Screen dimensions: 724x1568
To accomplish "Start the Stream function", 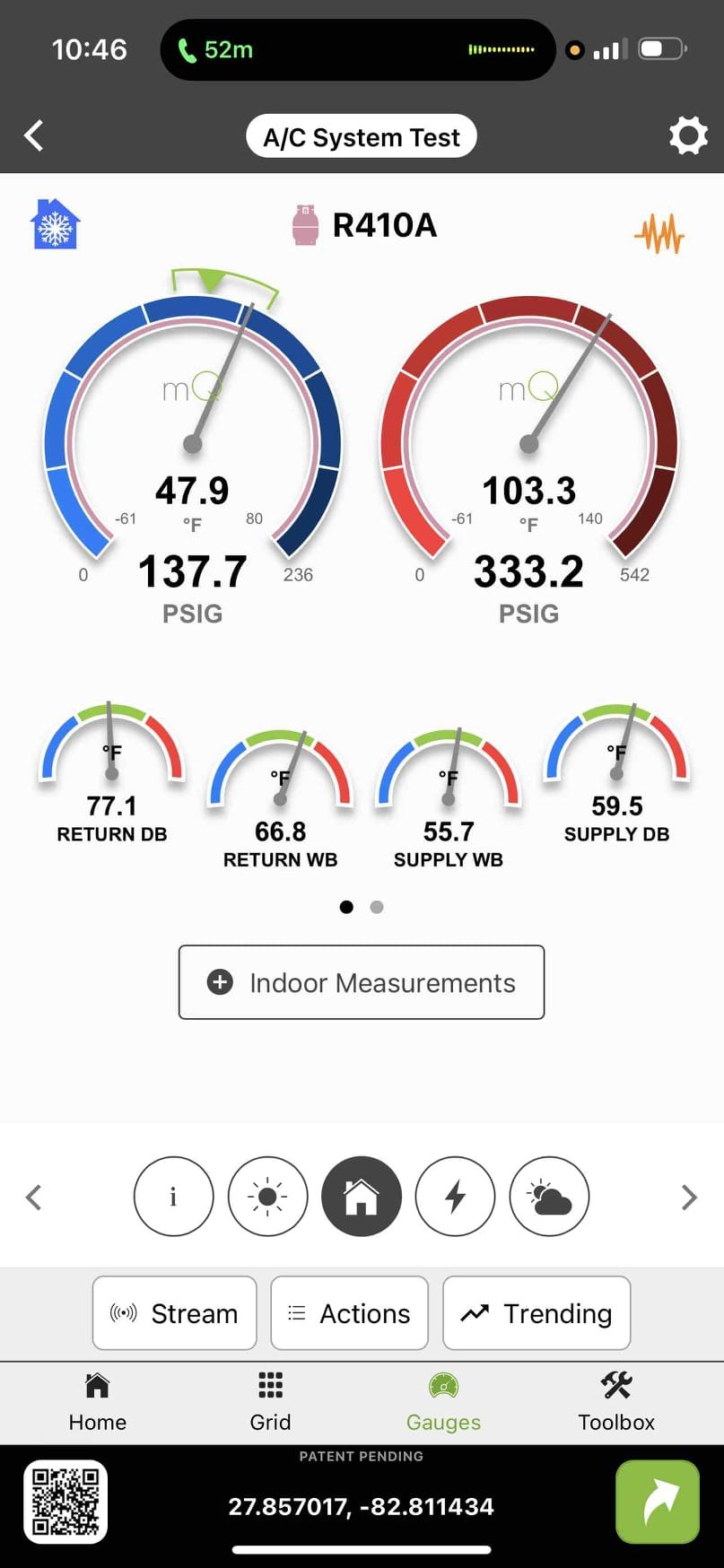I will [x=175, y=1313].
